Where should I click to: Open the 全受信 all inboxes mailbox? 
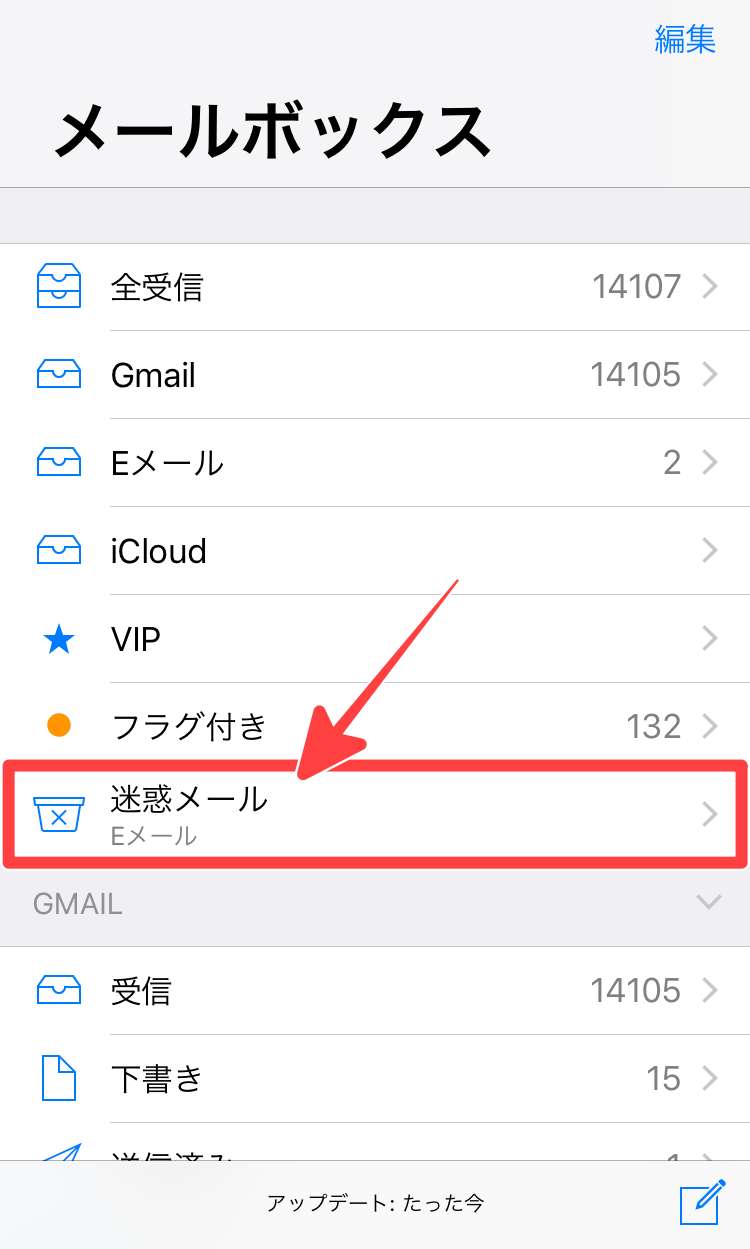pos(375,288)
